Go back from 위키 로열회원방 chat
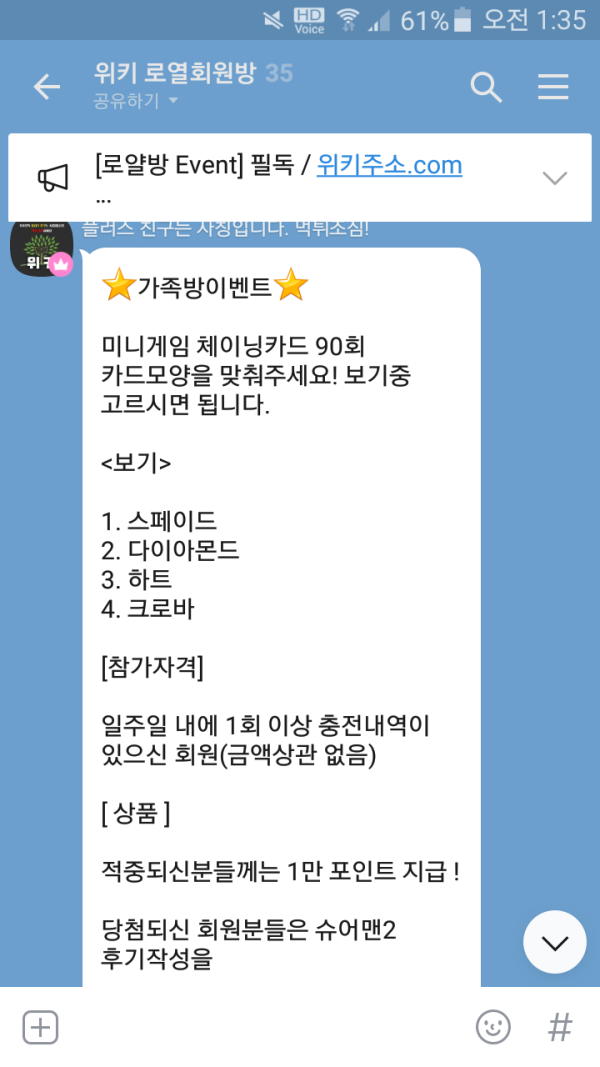Image resolution: width=600 pixels, height=1067 pixels. click(47, 87)
